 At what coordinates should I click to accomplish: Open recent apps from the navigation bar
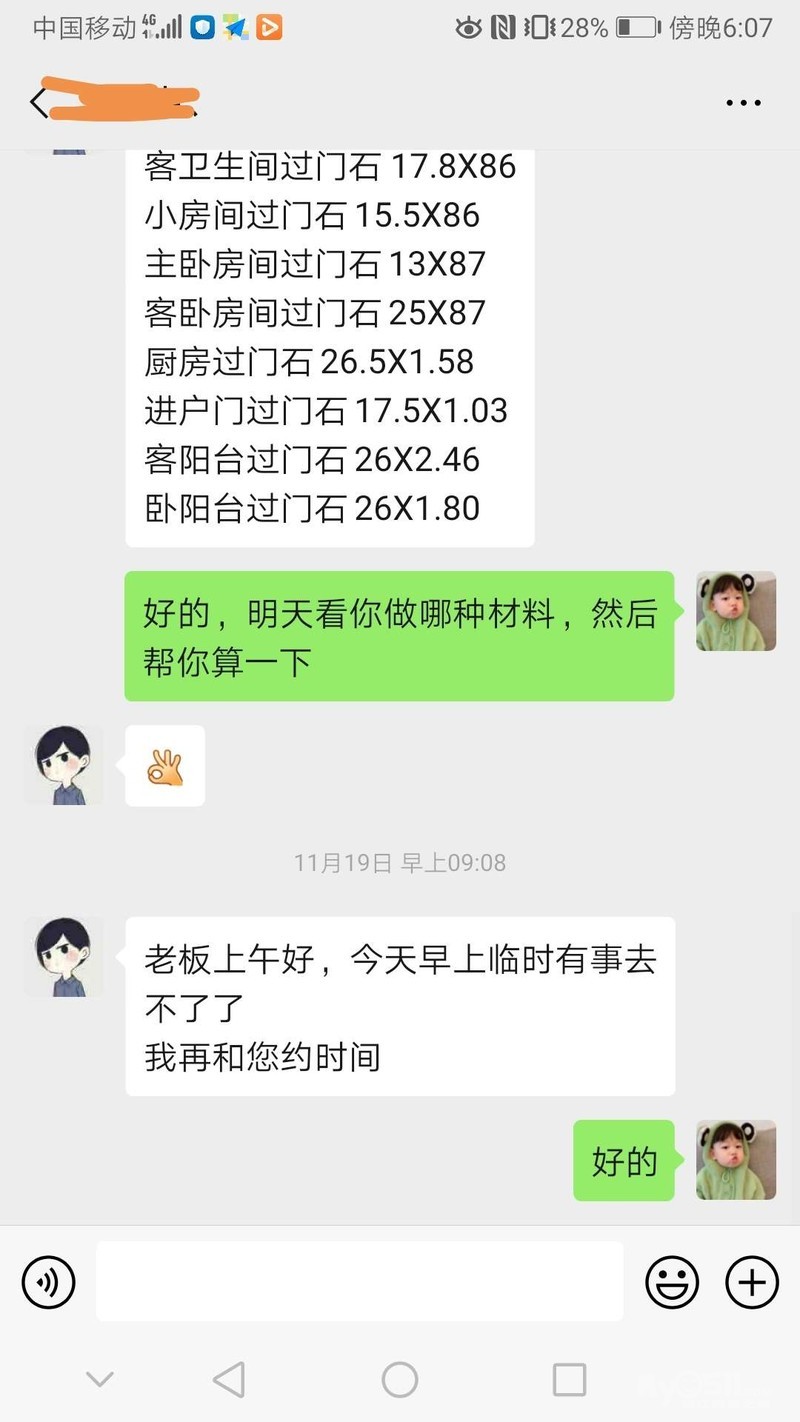569,1380
